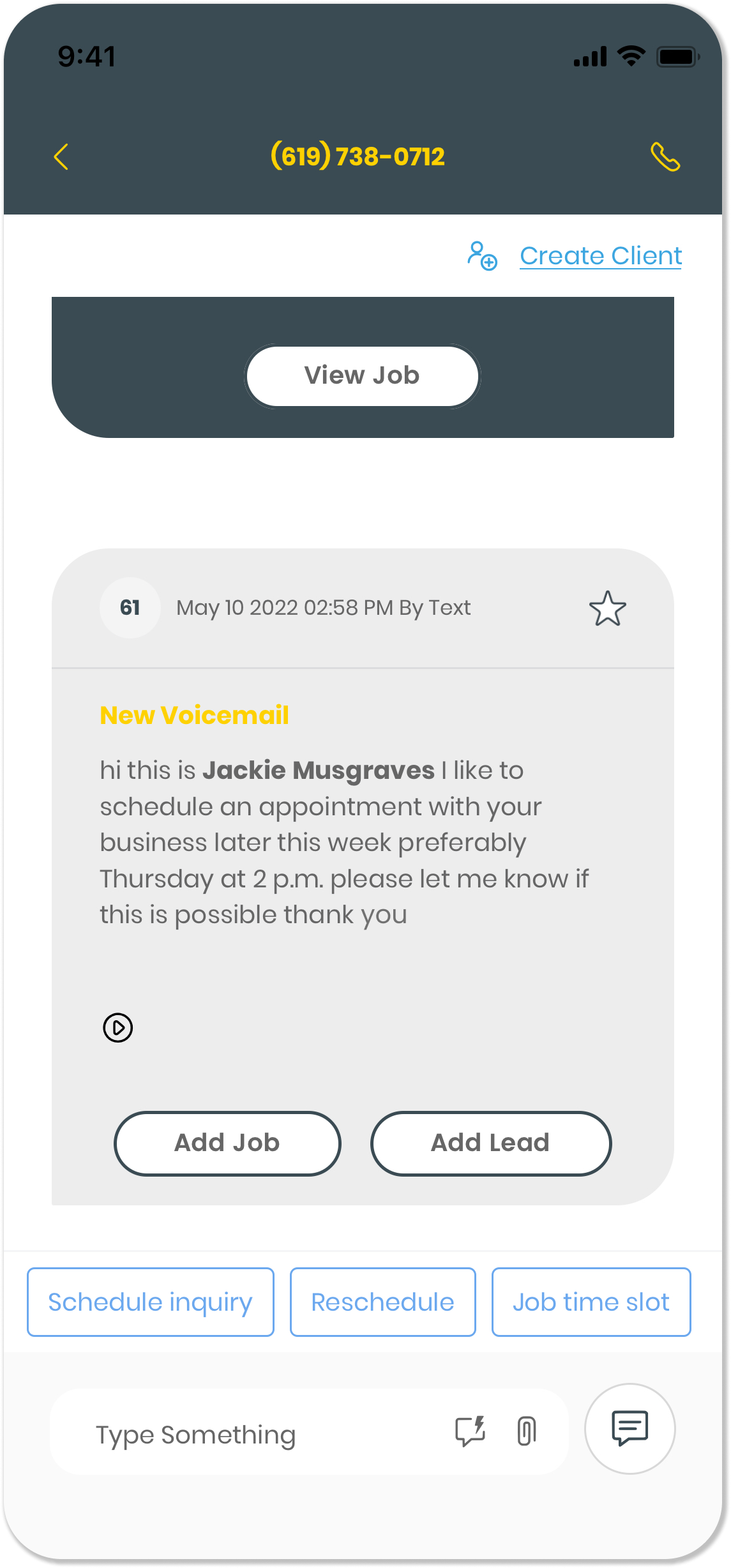The image size is (731, 1568).
Task: Add Job from this voicemail
Action: pyautogui.click(x=227, y=1143)
